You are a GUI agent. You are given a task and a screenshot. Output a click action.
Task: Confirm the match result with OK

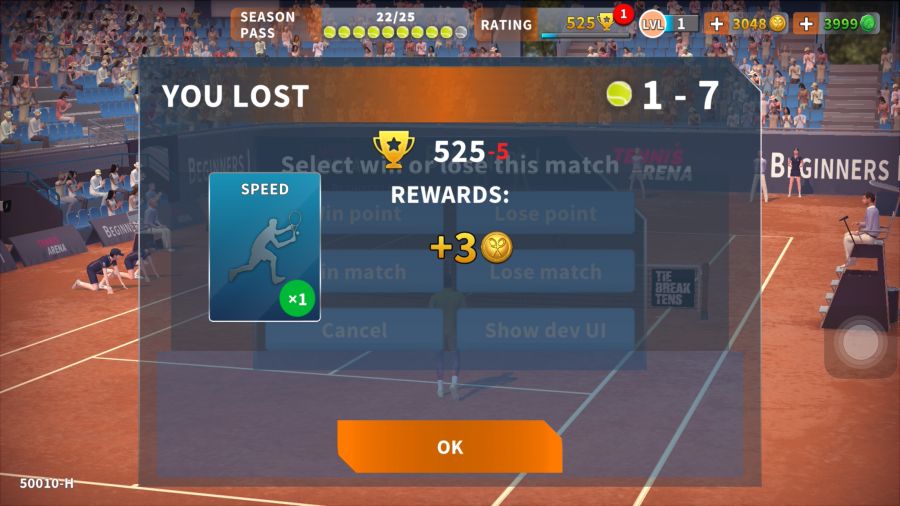pyautogui.click(x=450, y=447)
